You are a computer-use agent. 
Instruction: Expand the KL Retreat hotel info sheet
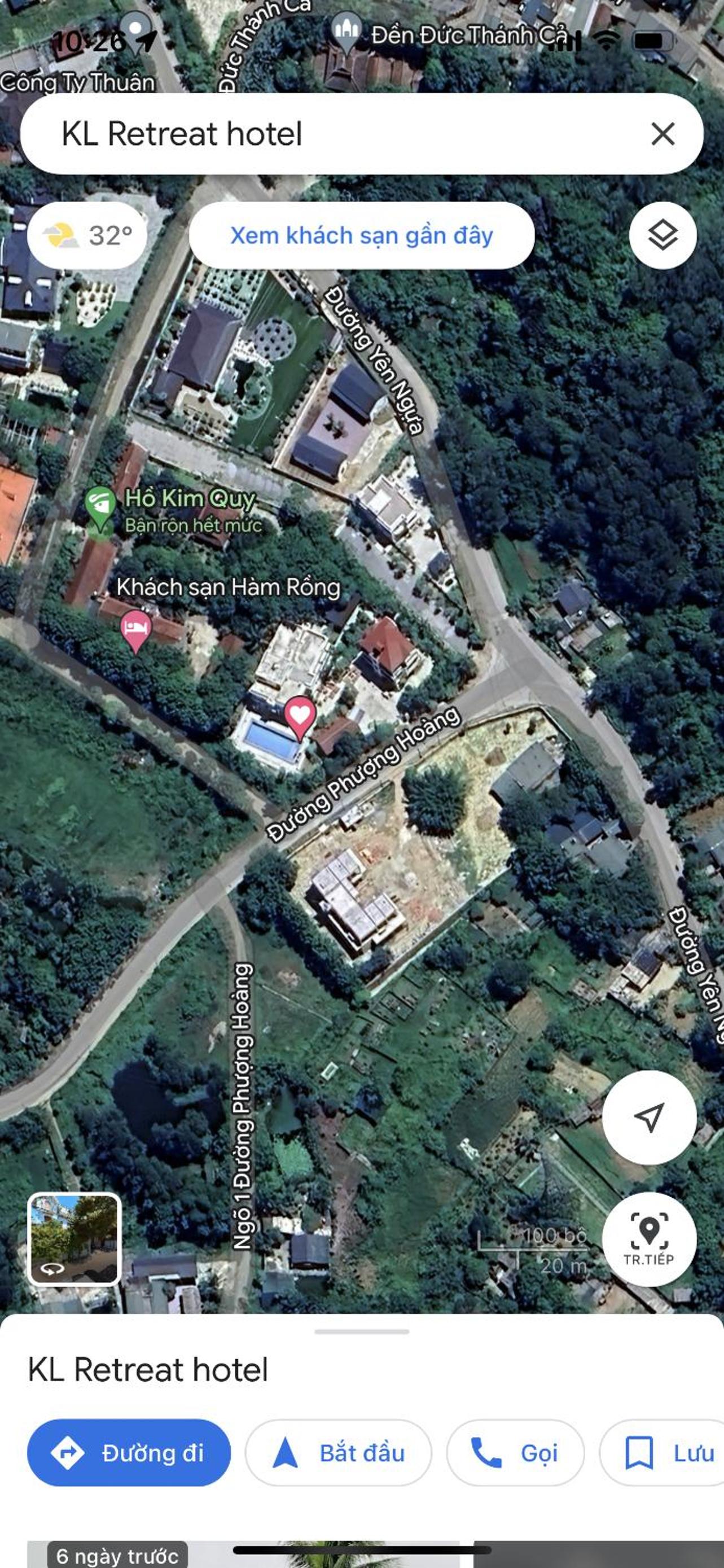point(361,1331)
